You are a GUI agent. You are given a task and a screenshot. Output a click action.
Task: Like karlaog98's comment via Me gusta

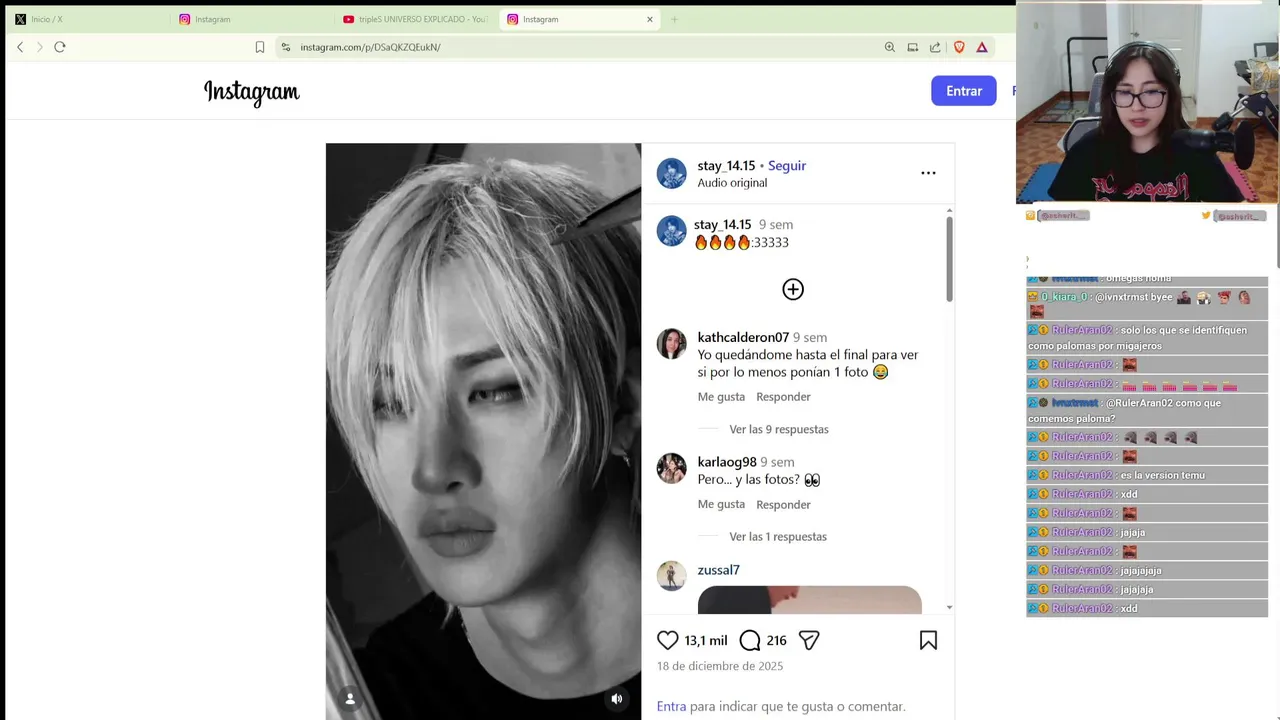721,505
